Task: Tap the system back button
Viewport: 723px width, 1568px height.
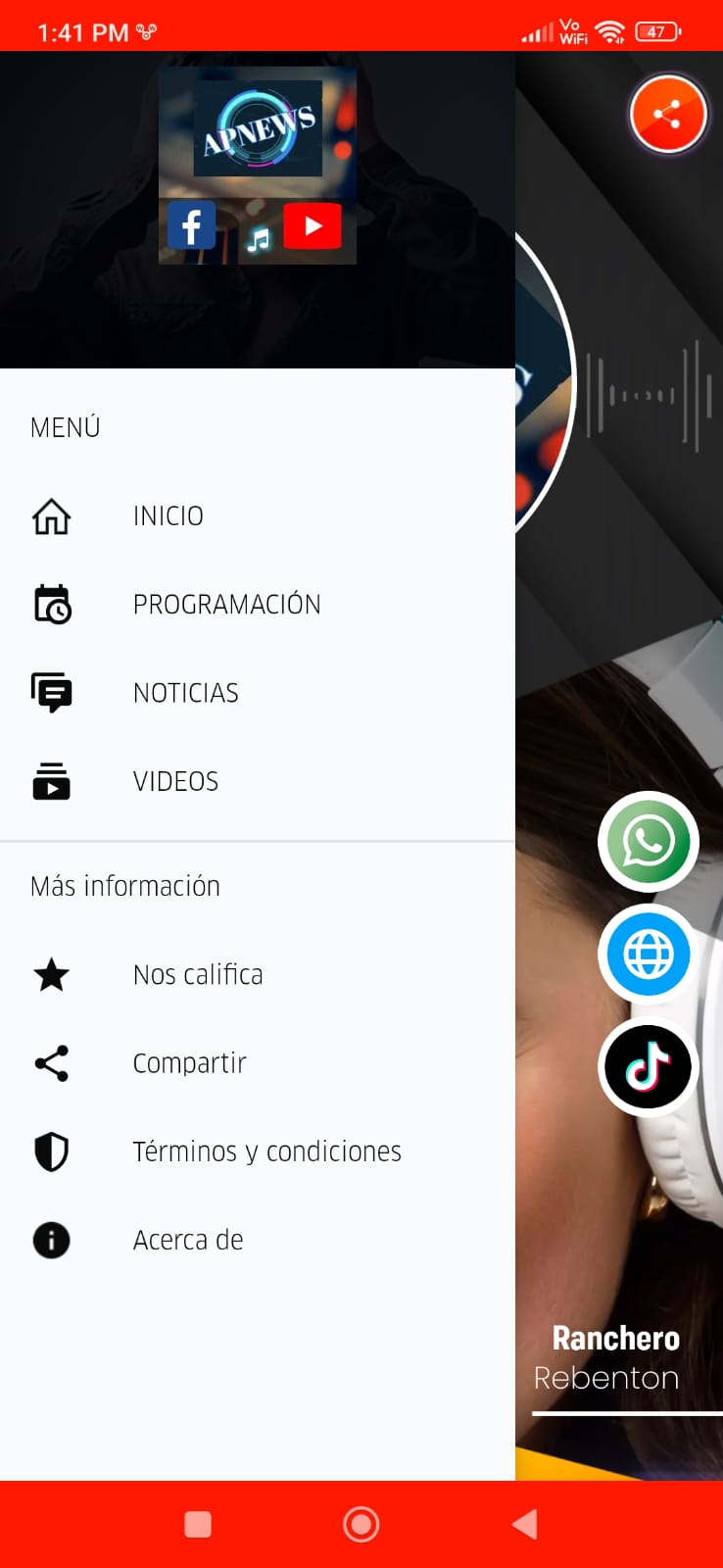Action: (x=525, y=1524)
